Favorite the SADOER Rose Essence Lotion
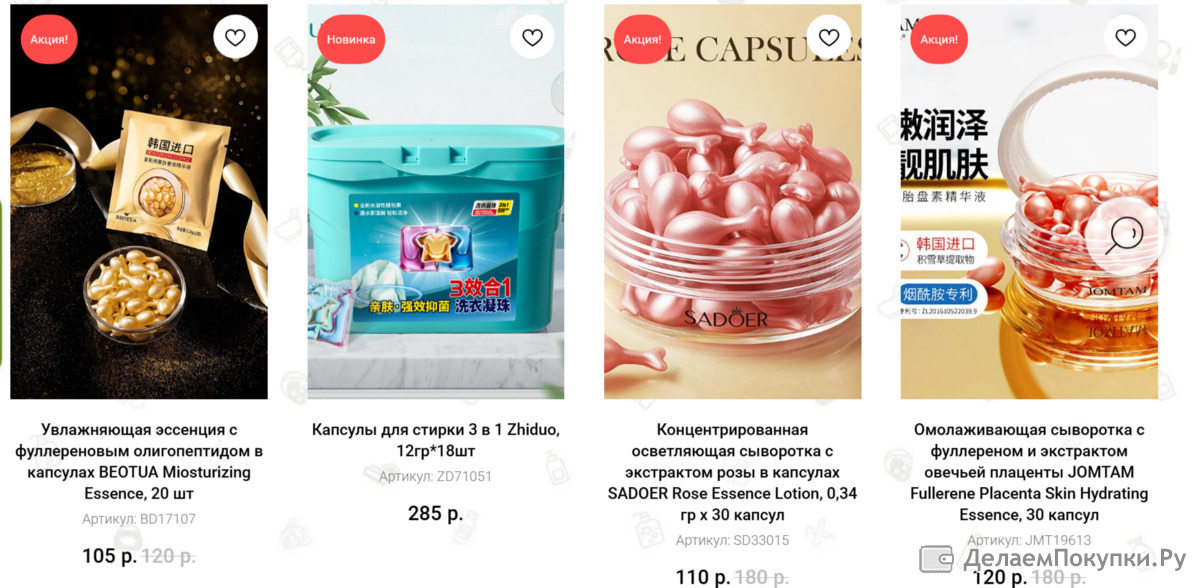The width and height of the screenshot is (1200, 588). coord(829,38)
